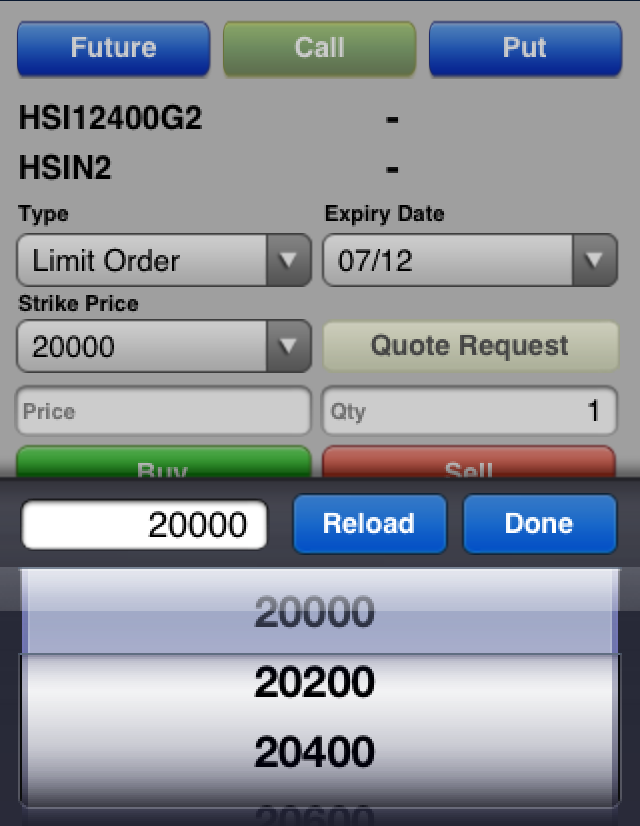Open the Strike Price dropdown

click(165, 347)
